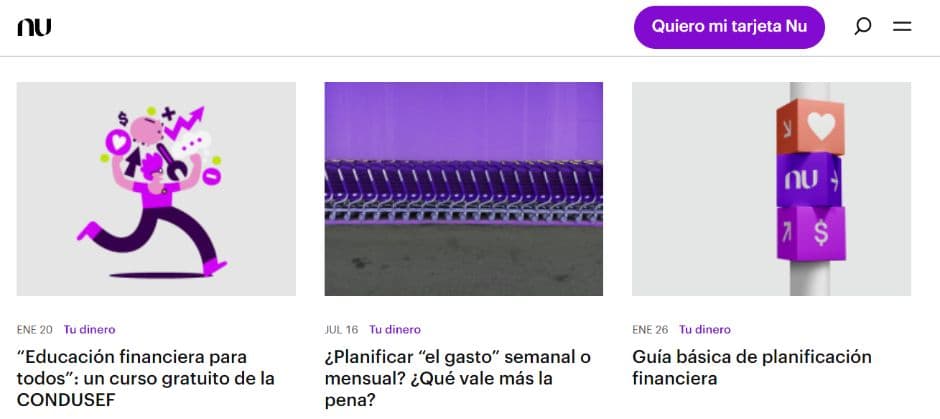Image resolution: width=940 pixels, height=419 pixels.
Task: Go to the Nu homepage via logo
Action: (x=34, y=27)
